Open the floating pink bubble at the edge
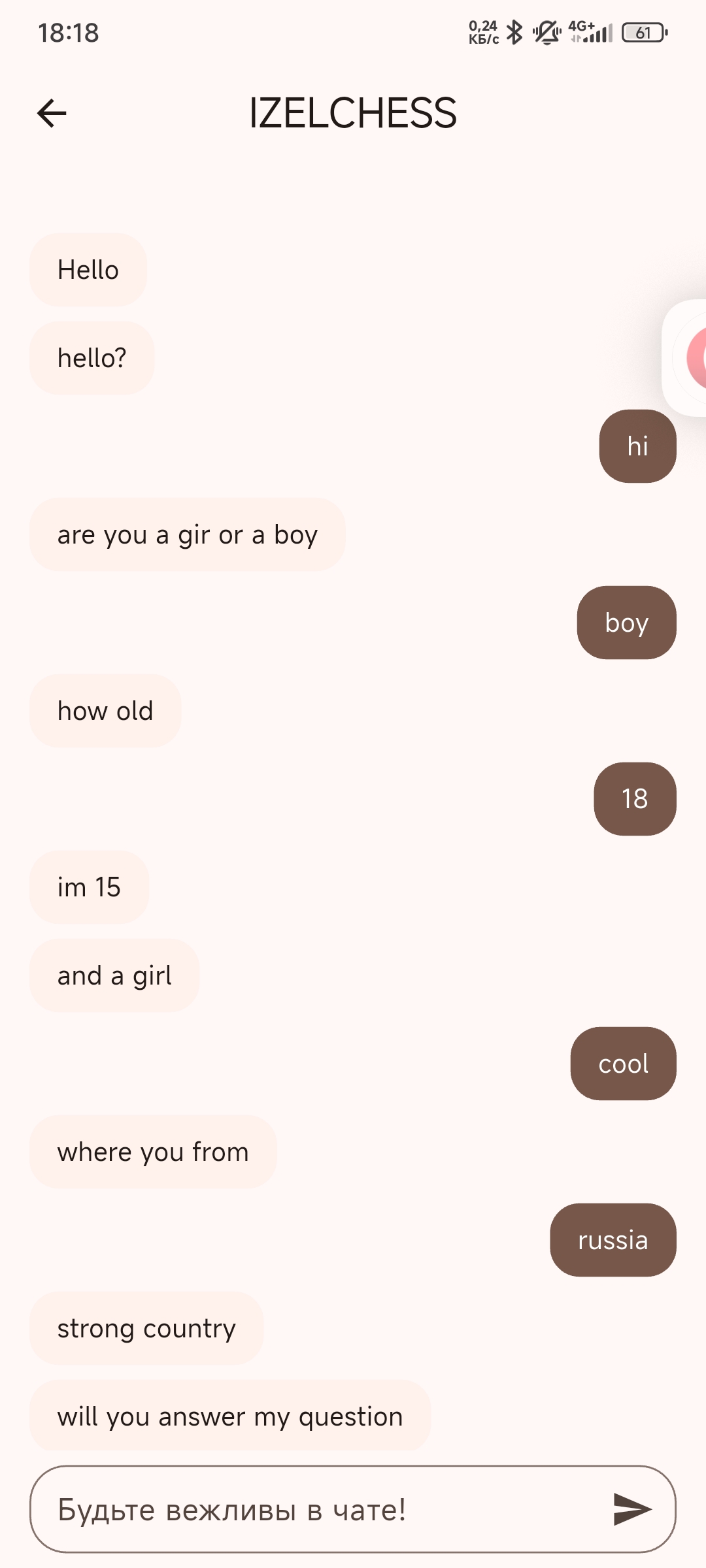 pos(686,357)
